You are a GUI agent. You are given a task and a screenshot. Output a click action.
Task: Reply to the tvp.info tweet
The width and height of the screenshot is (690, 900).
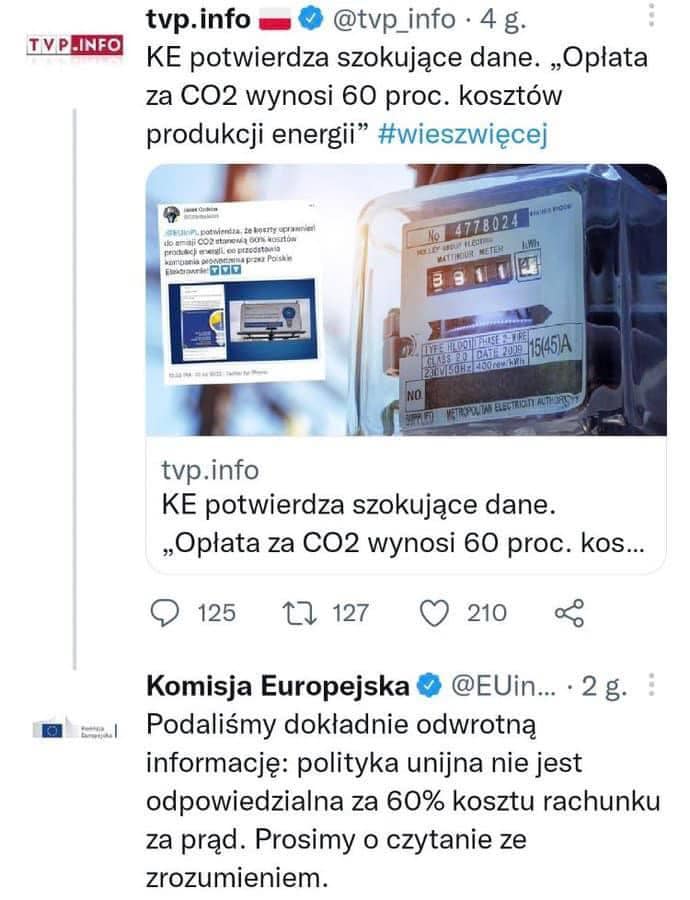165,612
